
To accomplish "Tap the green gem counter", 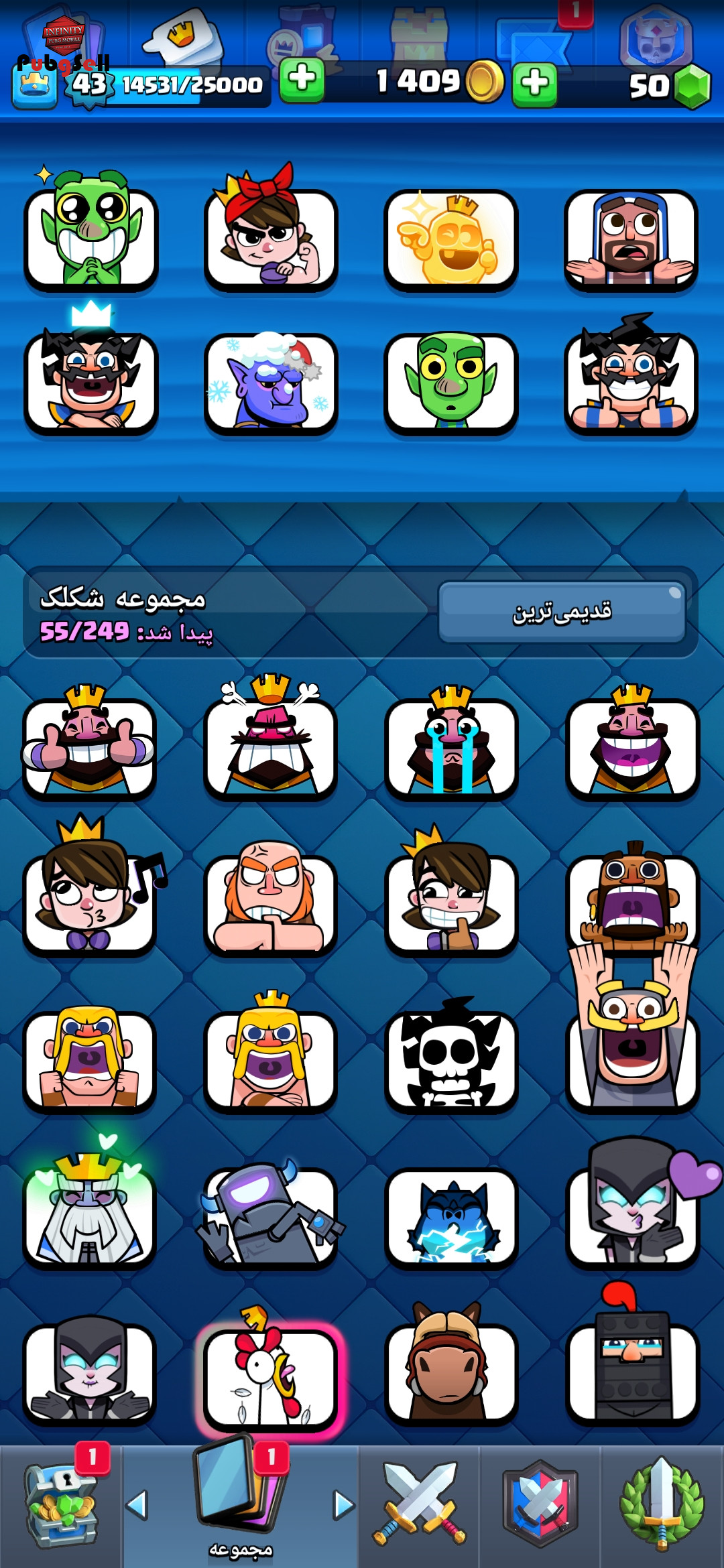I will (x=668, y=86).
